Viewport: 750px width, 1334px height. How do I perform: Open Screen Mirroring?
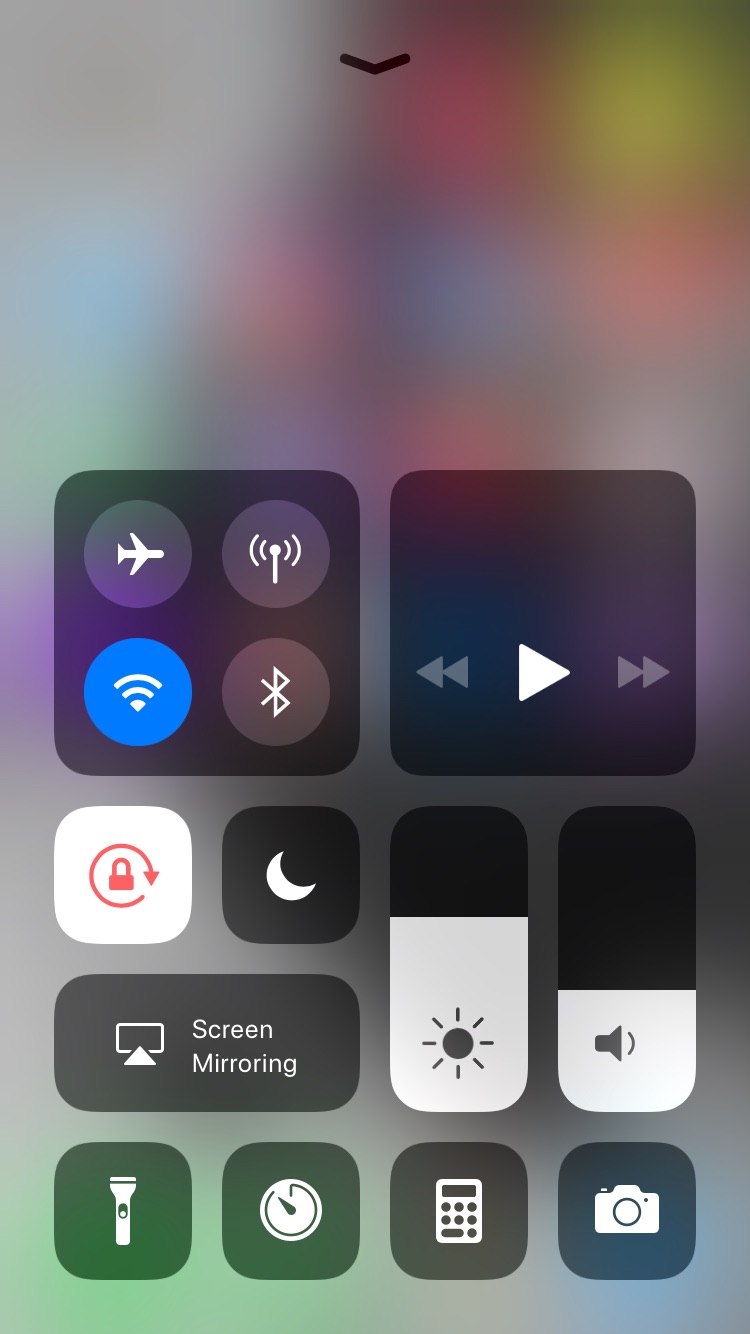click(207, 1043)
